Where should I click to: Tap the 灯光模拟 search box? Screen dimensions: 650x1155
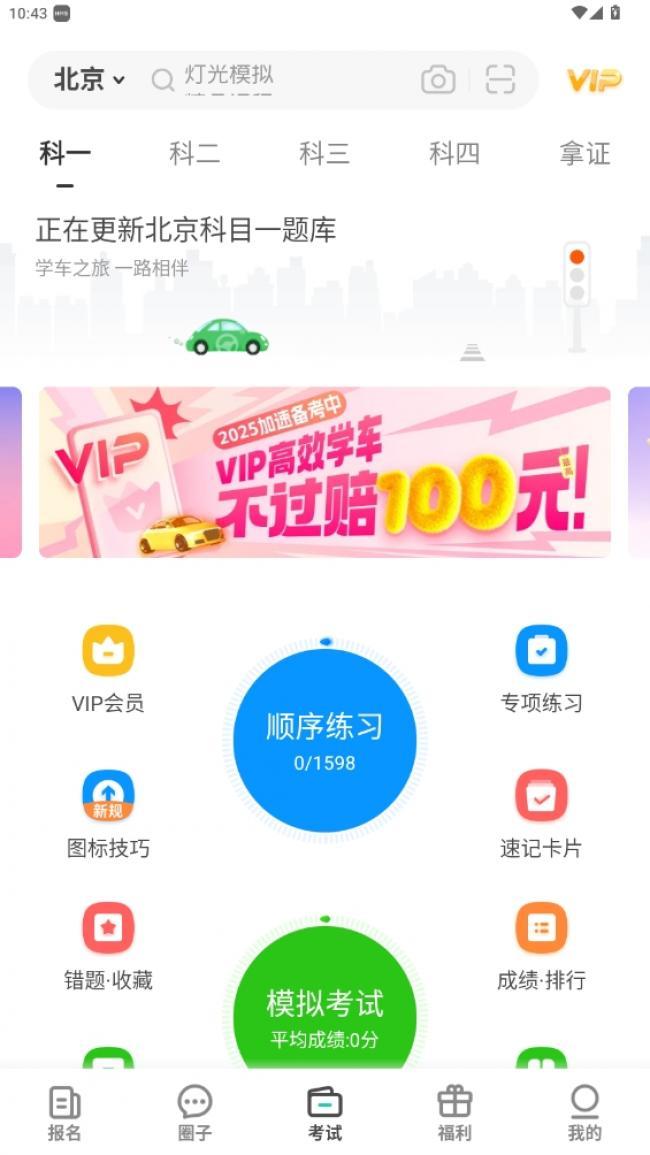click(x=280, y=78)
